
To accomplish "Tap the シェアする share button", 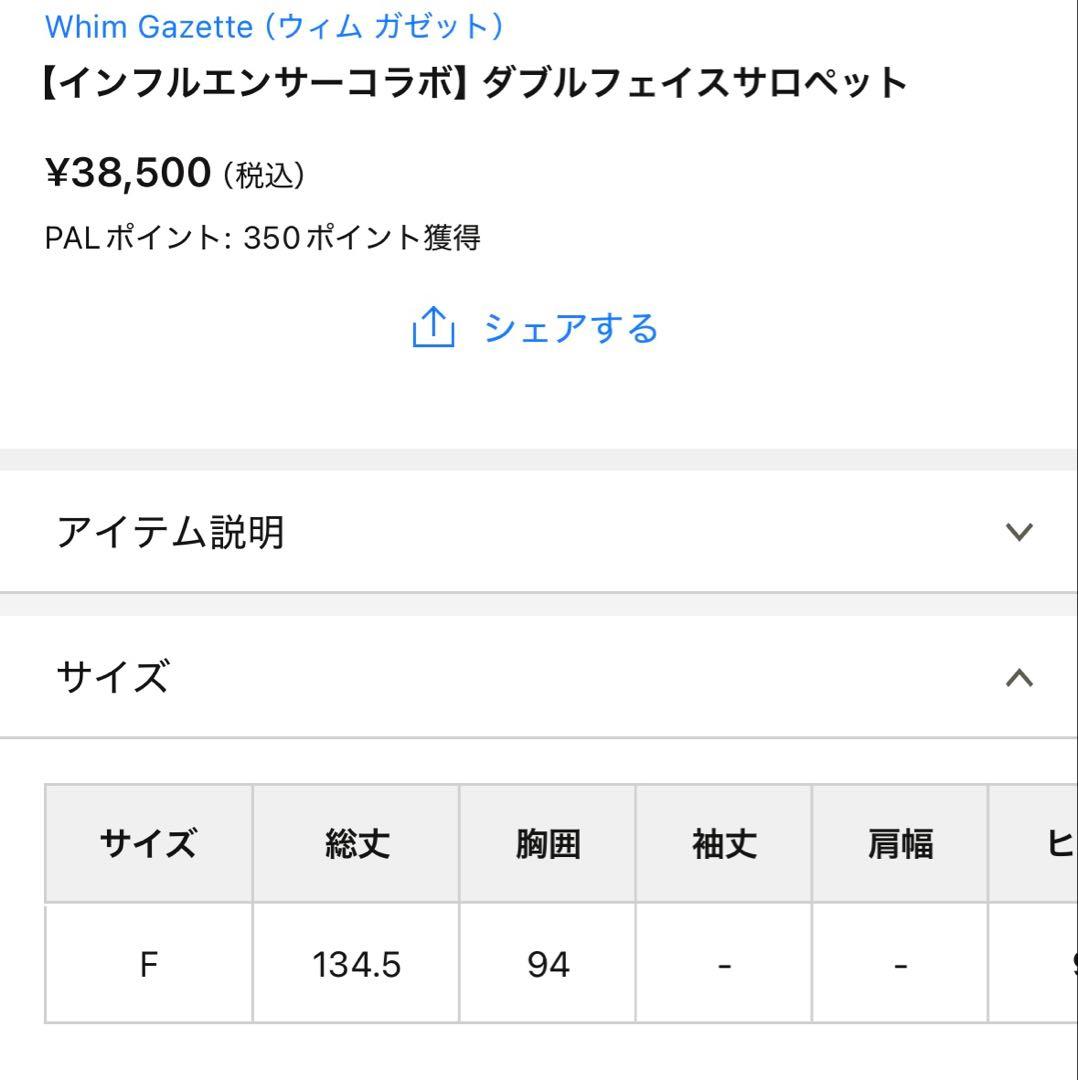I will click(571, 329).
